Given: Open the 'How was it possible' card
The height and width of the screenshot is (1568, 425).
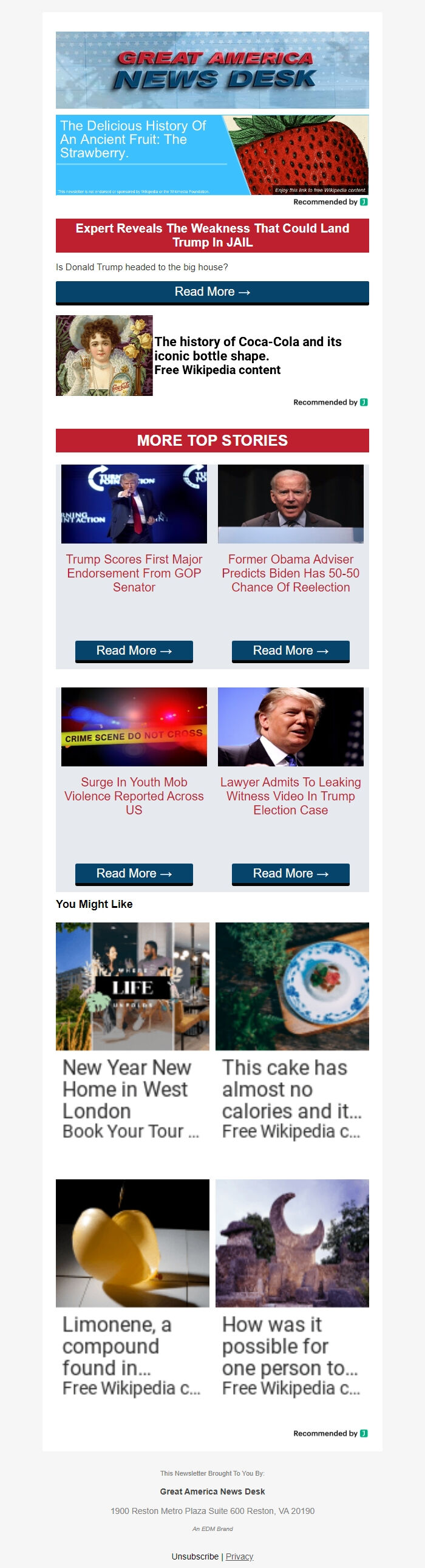Looking at the screenshot, I should pos(292,1288).
